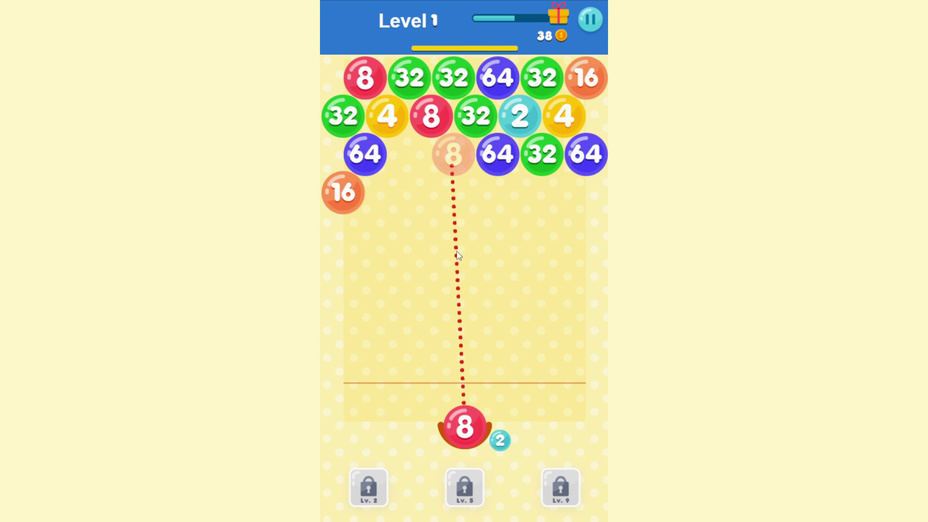The image size is (928, 522).
Task: Open the gift box reward
Action: [558, 14]
